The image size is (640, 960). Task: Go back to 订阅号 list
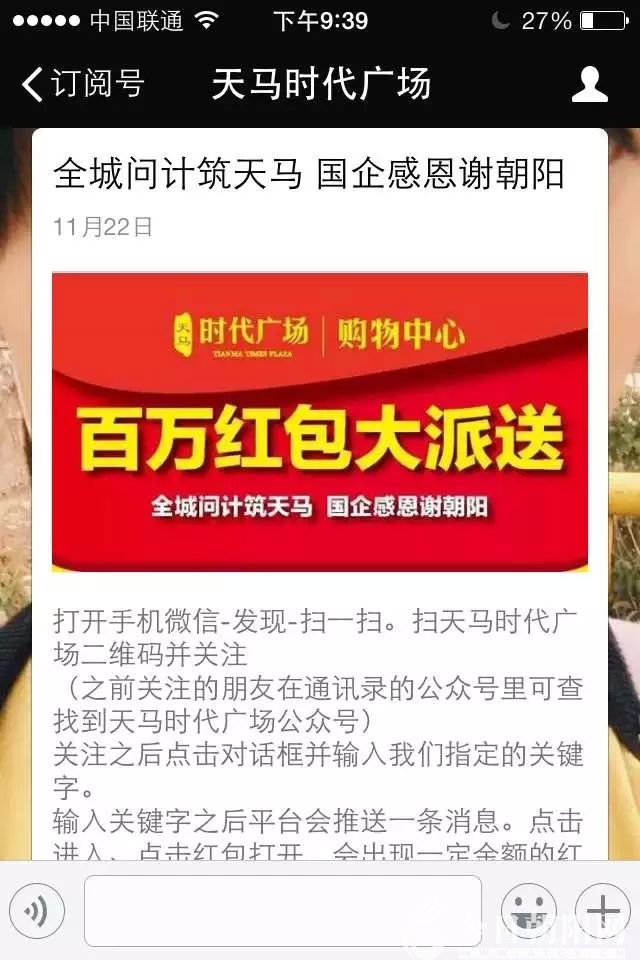click(x=82, y=84)
